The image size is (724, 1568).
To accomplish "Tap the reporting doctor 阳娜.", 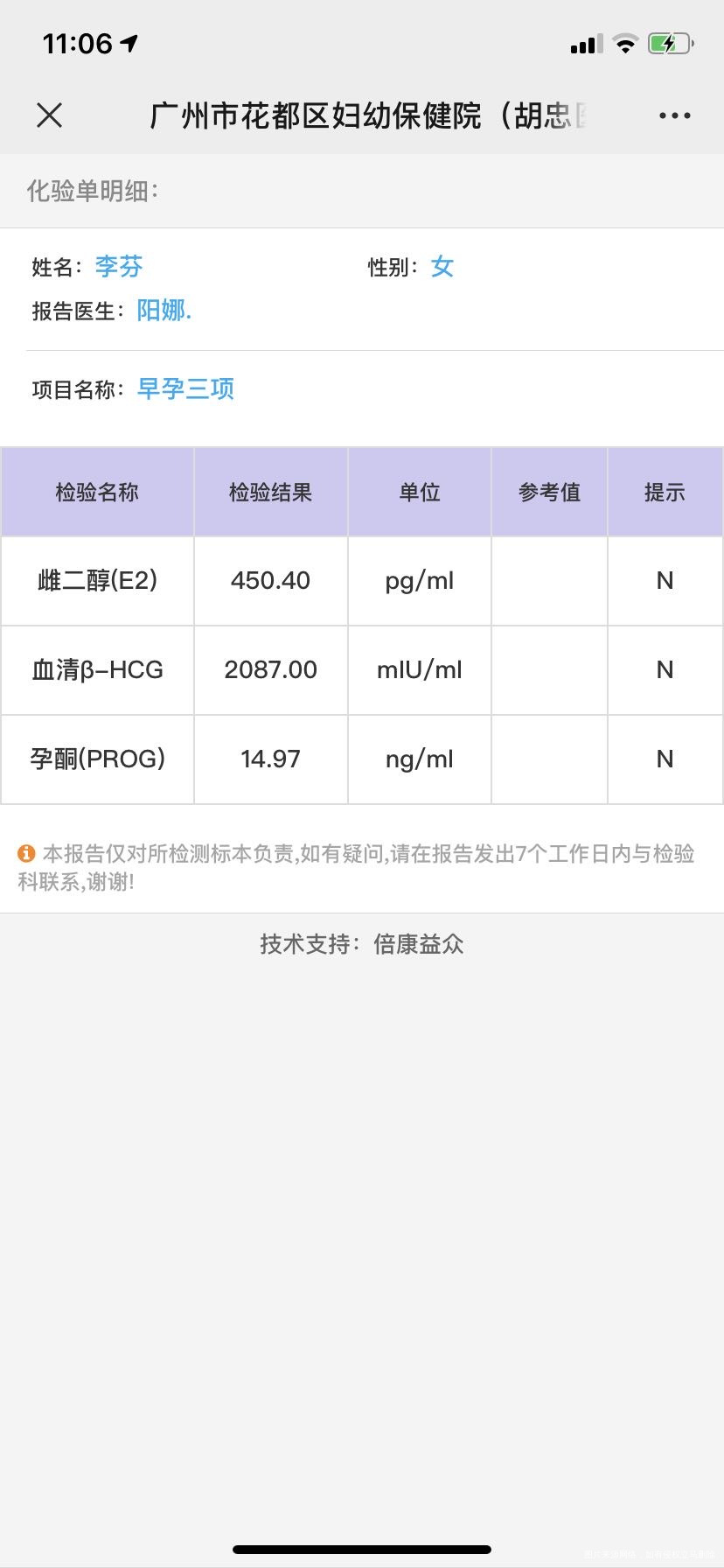I will pos(164,311).
